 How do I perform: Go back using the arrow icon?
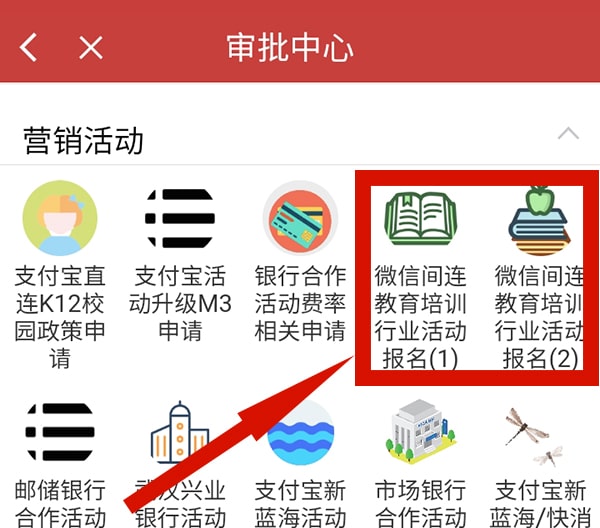pos(29,47)
